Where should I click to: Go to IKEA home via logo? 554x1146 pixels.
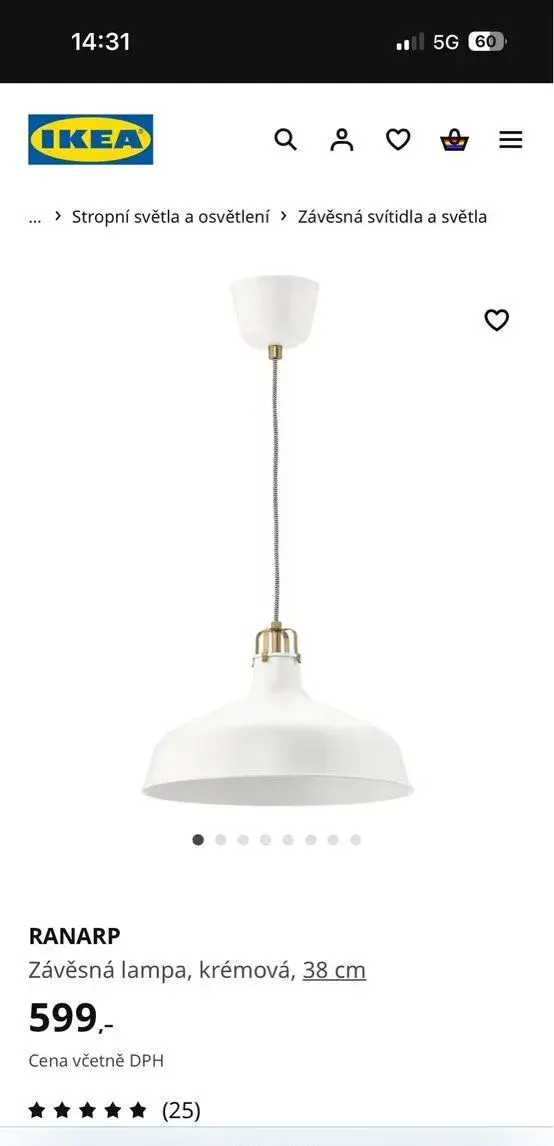pos(91,139)
